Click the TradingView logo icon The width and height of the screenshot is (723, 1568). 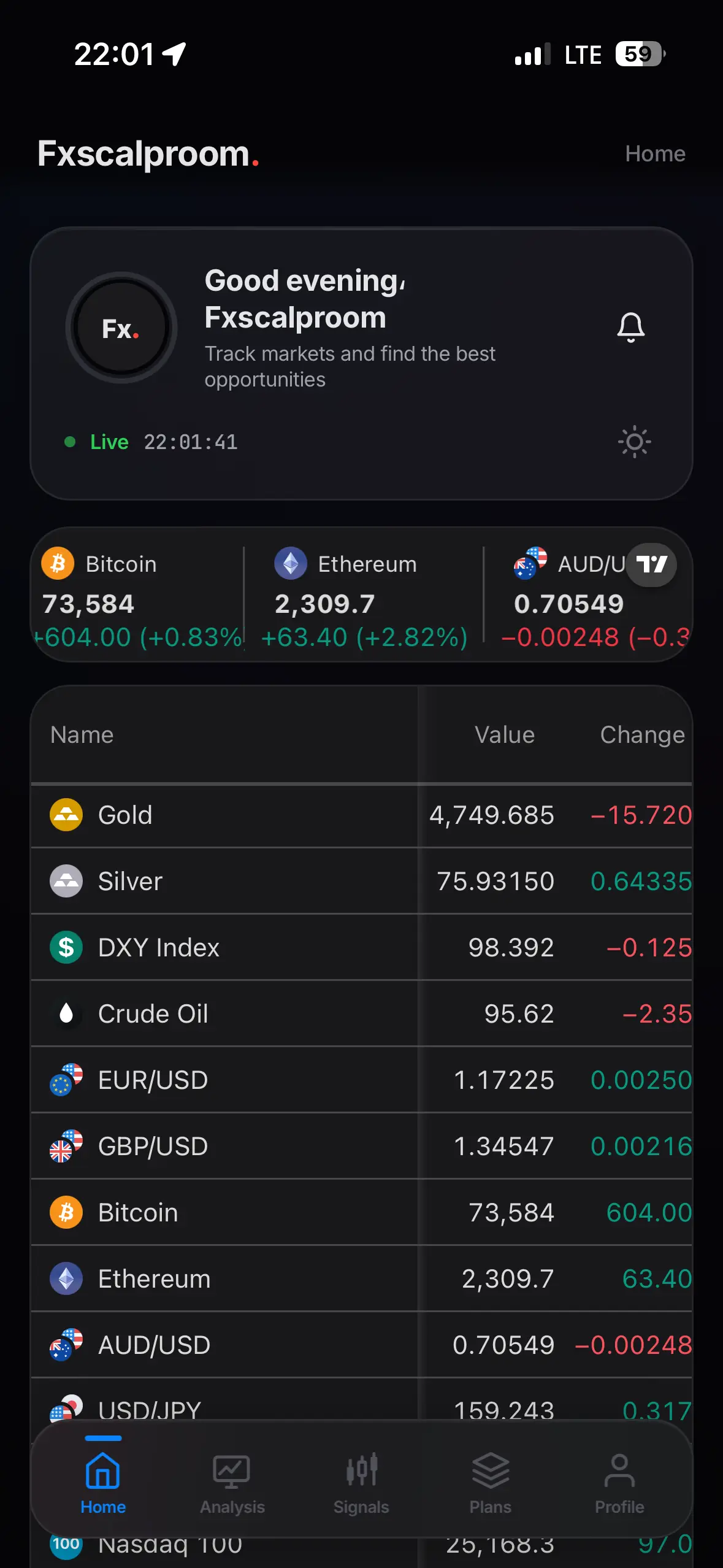pos(651,566)
